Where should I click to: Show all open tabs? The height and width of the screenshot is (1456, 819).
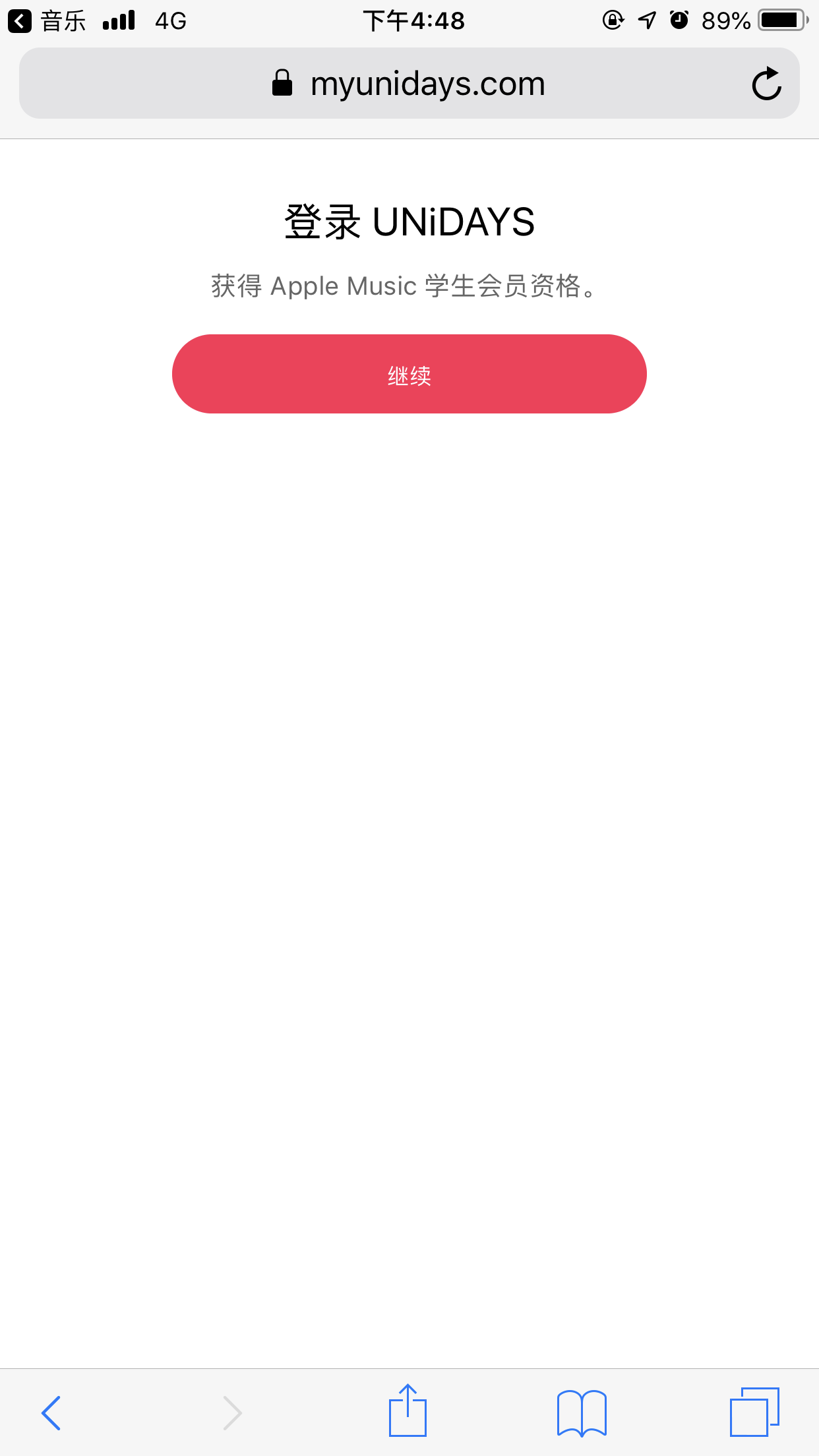tap(754, 1412)
